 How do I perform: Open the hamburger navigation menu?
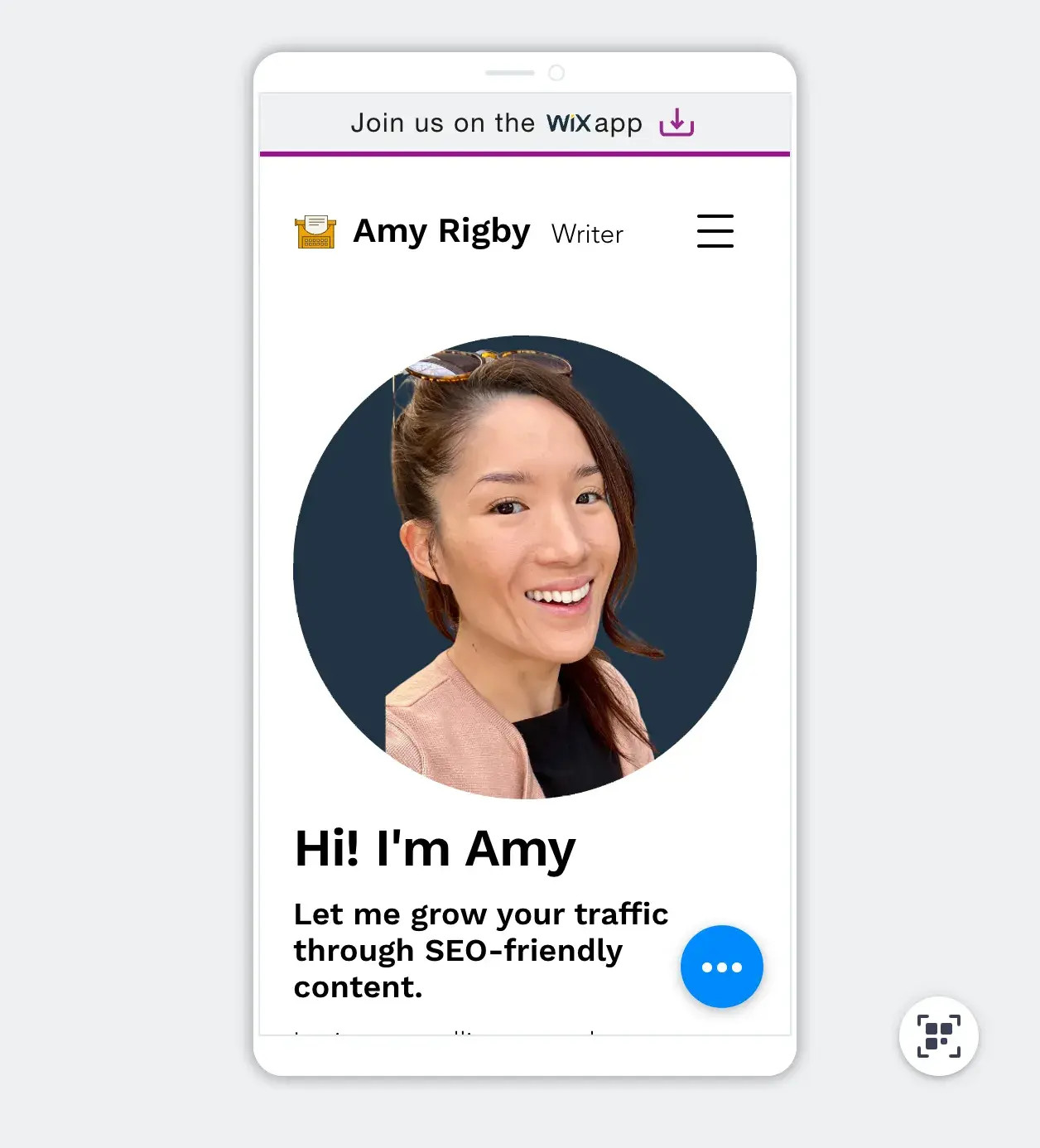click(x=715, y=231)
